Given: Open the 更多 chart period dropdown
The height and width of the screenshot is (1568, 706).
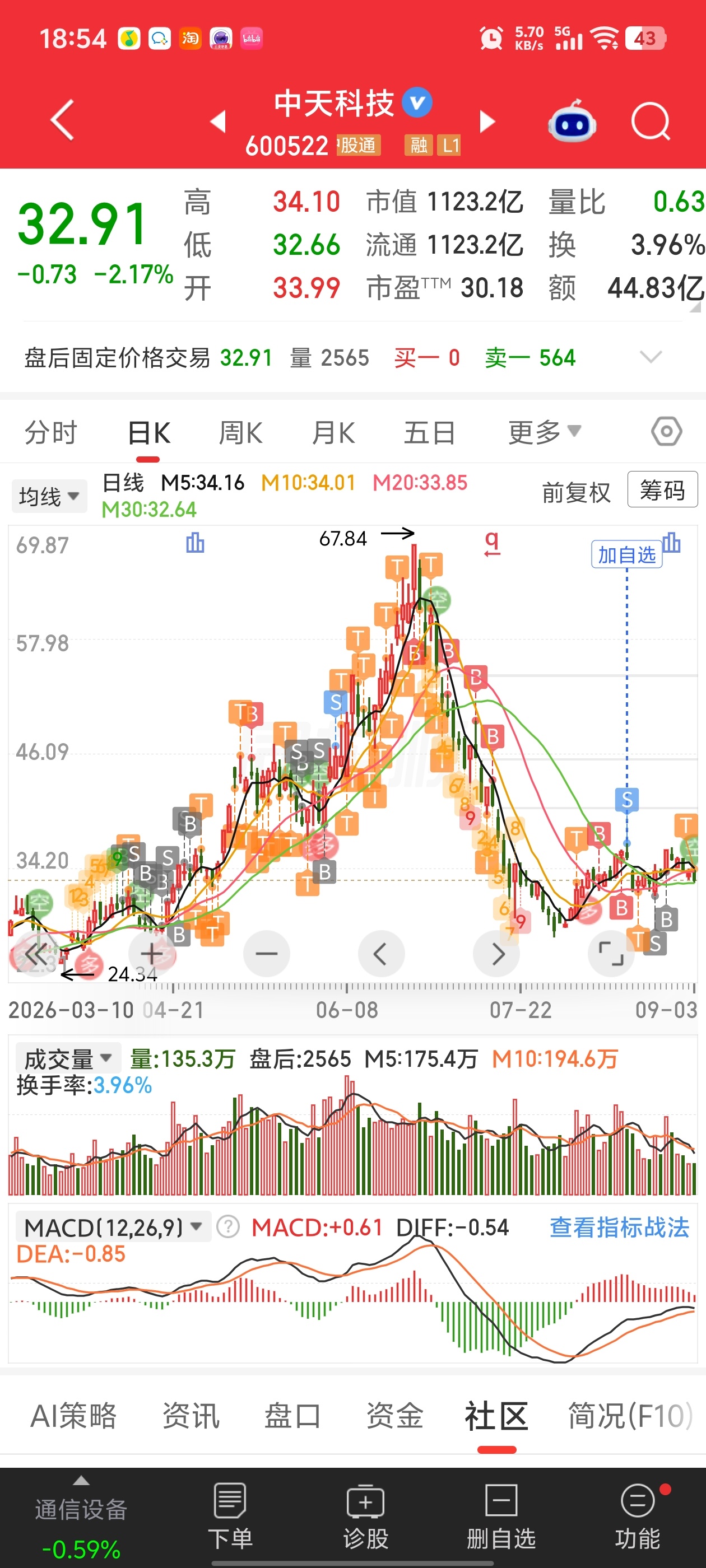Looking at the screenshot, I should [x=544, y=432].
